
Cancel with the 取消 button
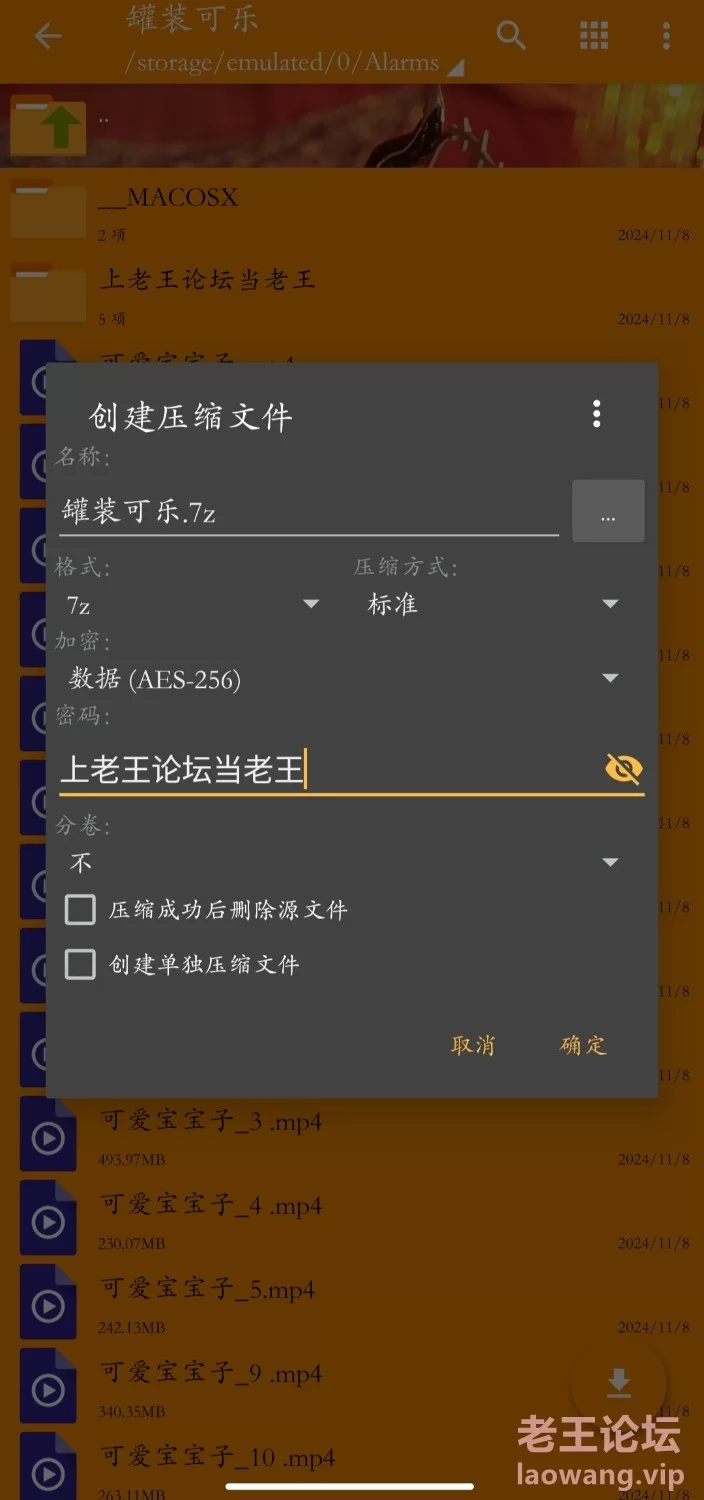tap(473, 1045)
